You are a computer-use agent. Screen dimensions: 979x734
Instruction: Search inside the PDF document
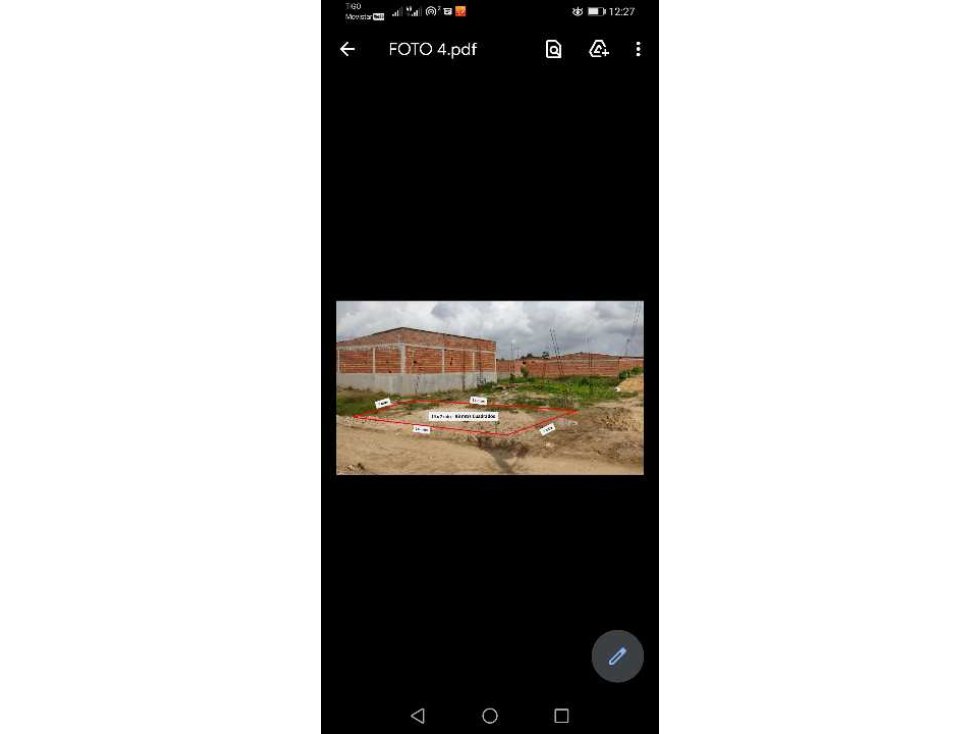coord(553,49)
